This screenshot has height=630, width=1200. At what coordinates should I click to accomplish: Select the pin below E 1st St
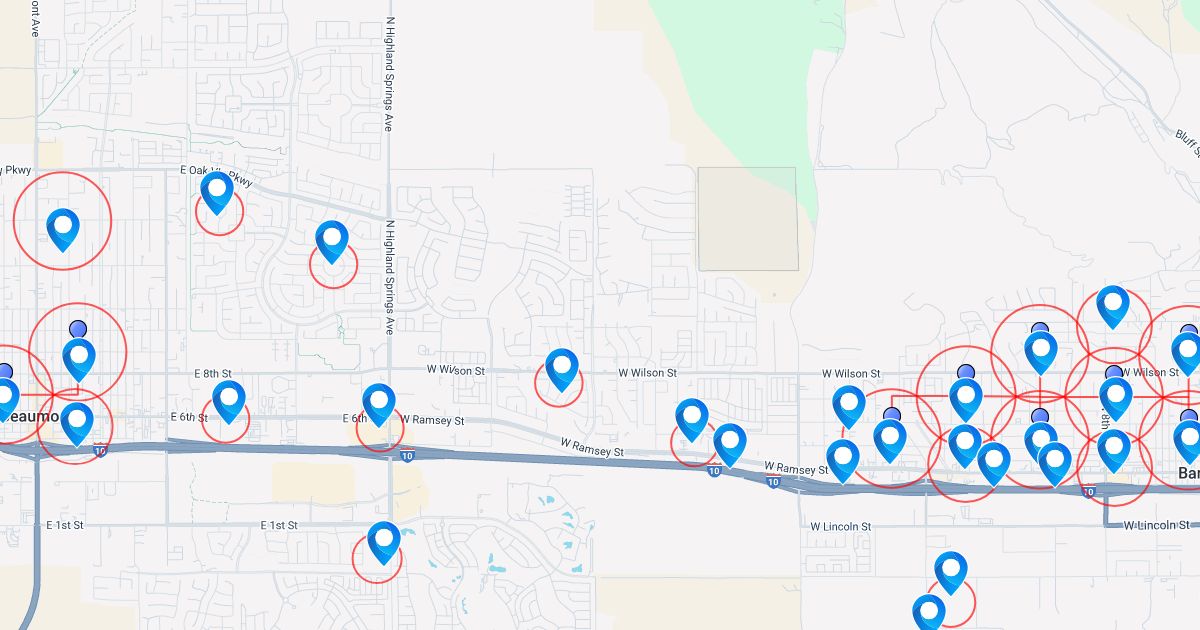pos(384,540)
